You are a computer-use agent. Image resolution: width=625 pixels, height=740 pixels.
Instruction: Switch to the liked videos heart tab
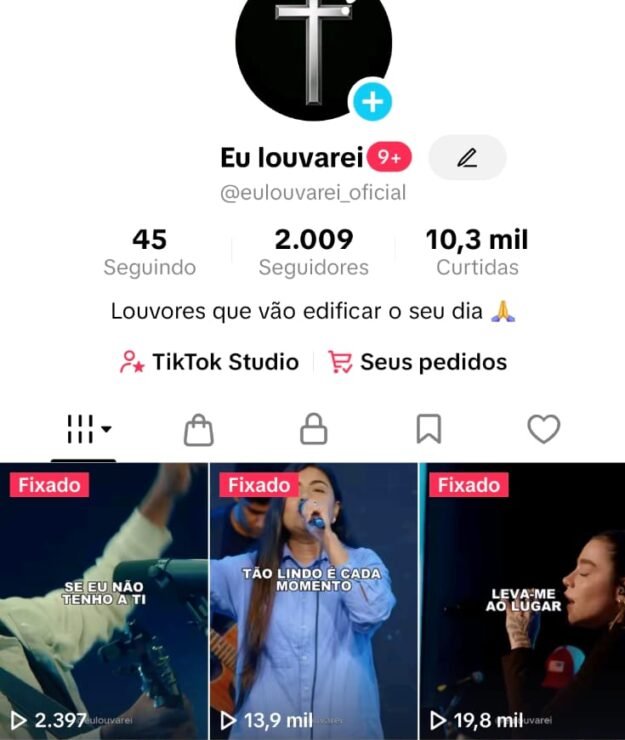click(543, 430)
